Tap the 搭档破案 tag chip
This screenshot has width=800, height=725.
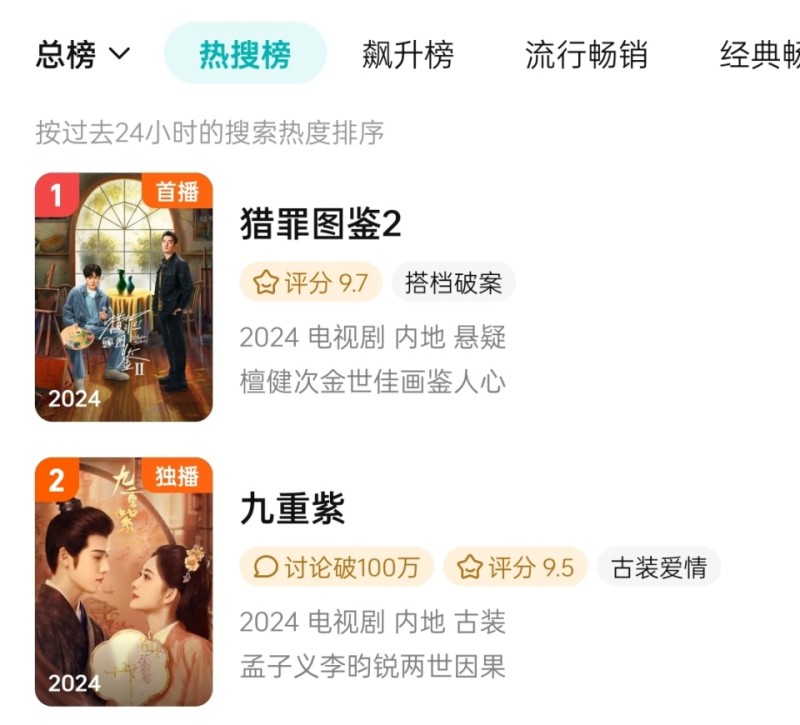tap(453, 283)
